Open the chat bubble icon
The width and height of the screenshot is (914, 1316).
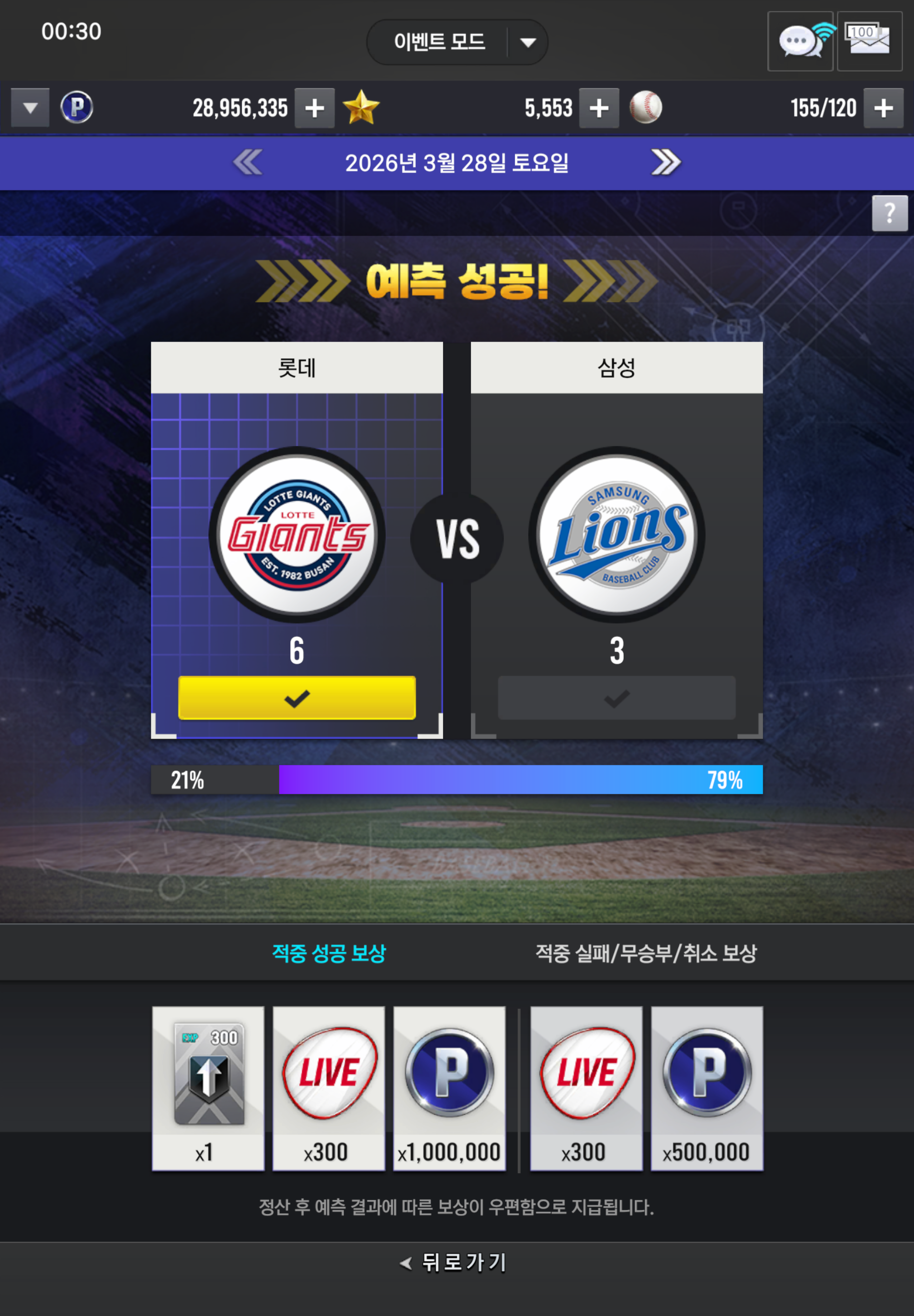point(800,41)
